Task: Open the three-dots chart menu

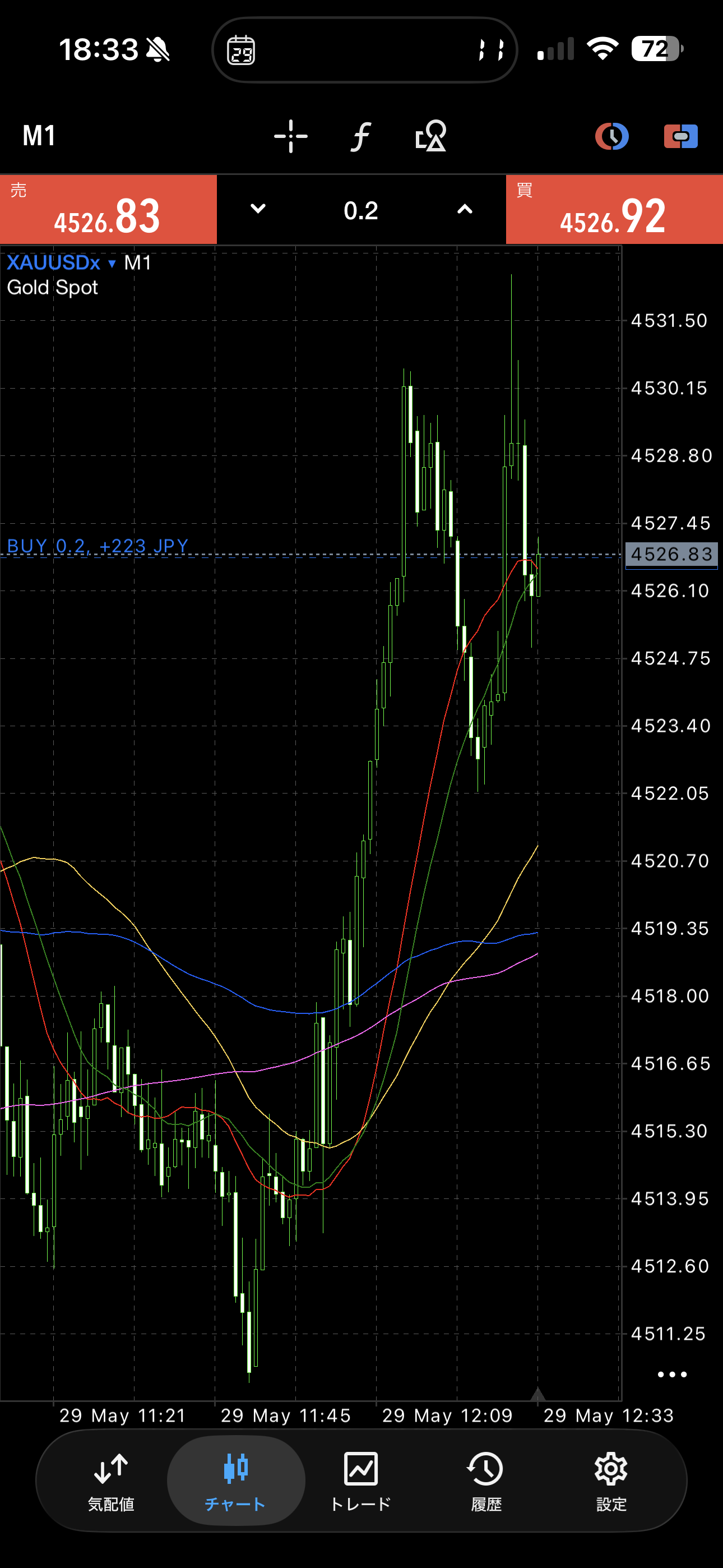Action: click(x=672, y=1375)
